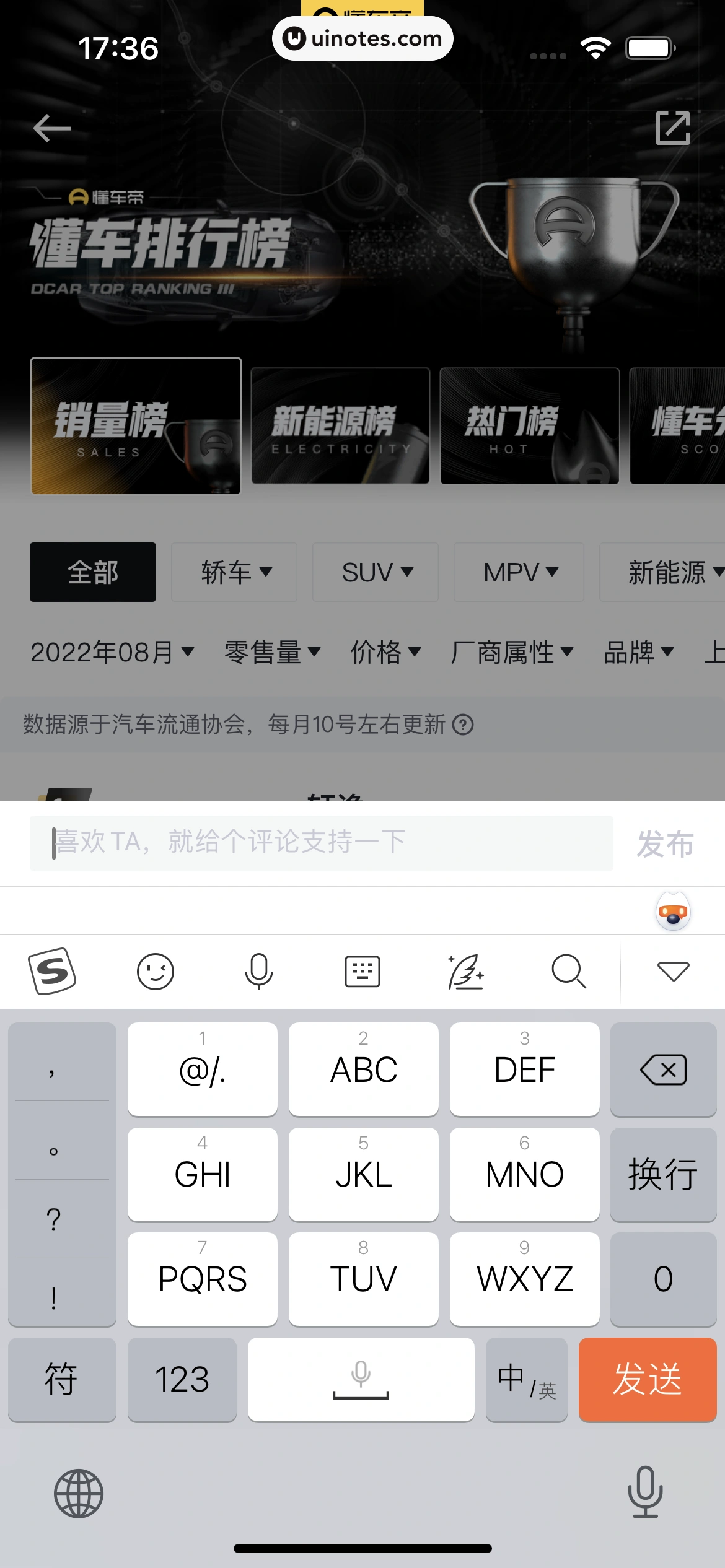Open the 品牌 brand filter
725x1568 pixels.
pyautogui.click(x=638, y=652)
